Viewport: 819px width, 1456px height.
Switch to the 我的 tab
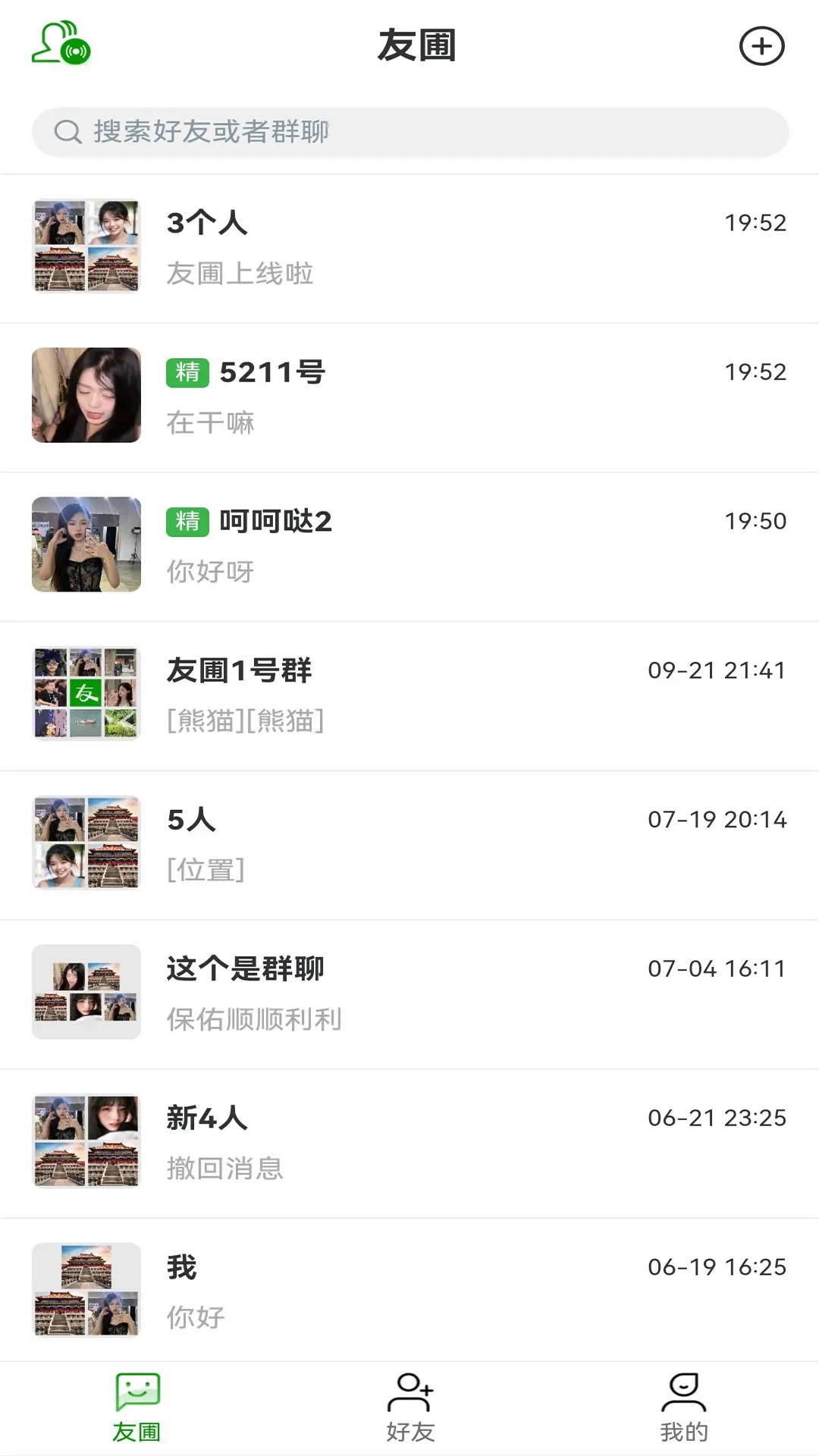683,1407
